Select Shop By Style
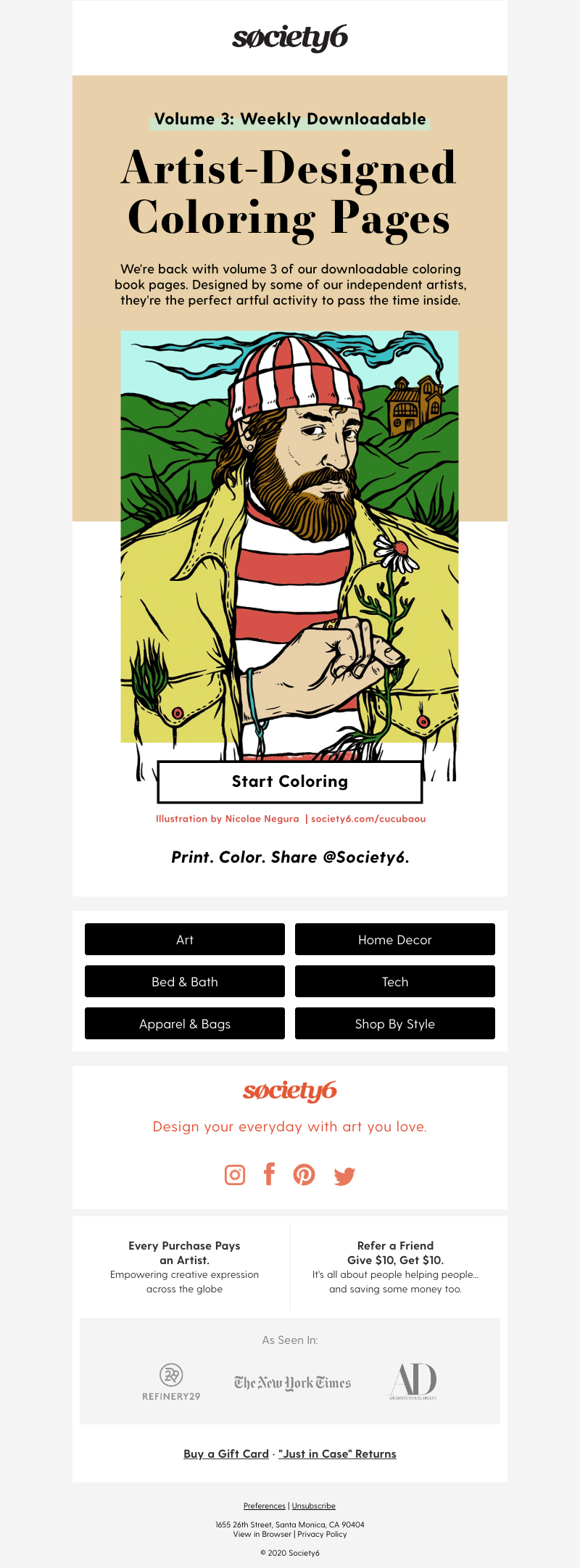 [395, 1023]
